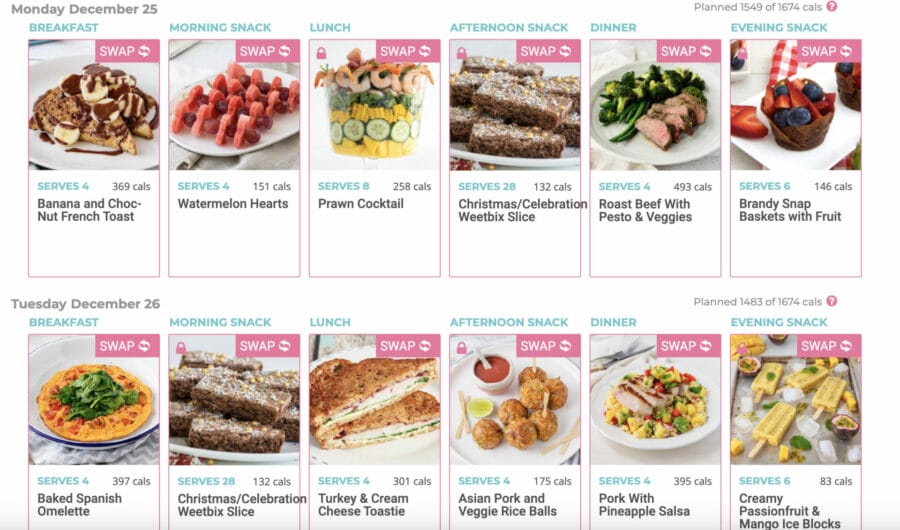The width and height of the screenshot is (900, 530).
Task: Swap Monday's Weetbix Slice afternoon snack
Action: point(547,51)
